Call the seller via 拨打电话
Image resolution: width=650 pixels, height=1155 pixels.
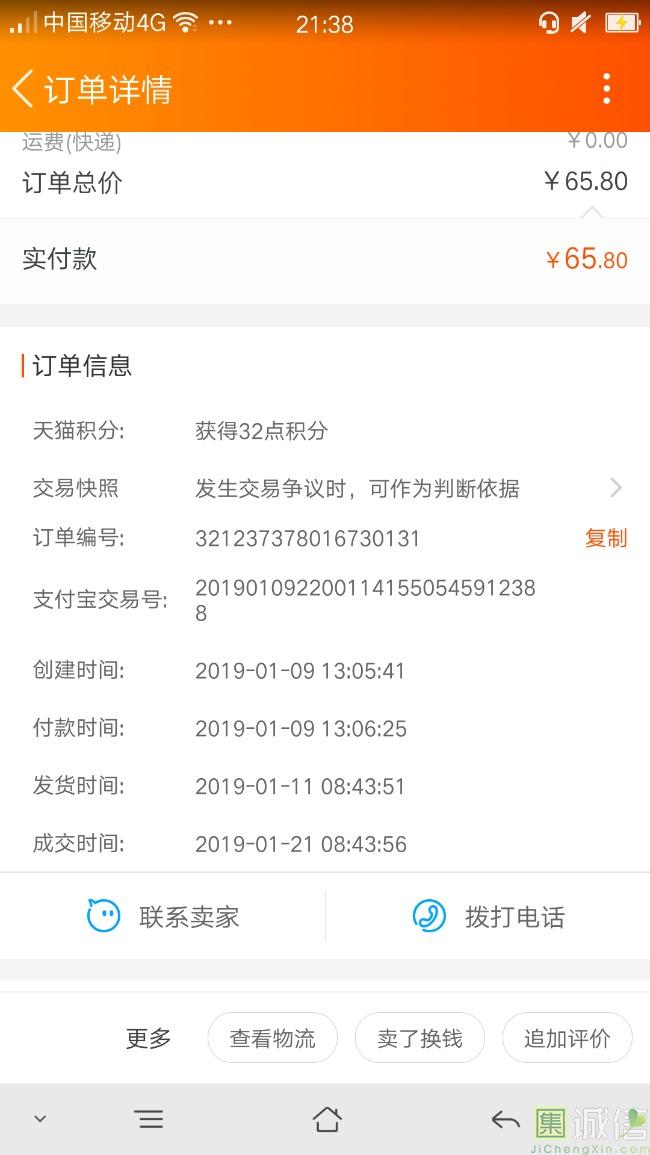pos(488,916)
